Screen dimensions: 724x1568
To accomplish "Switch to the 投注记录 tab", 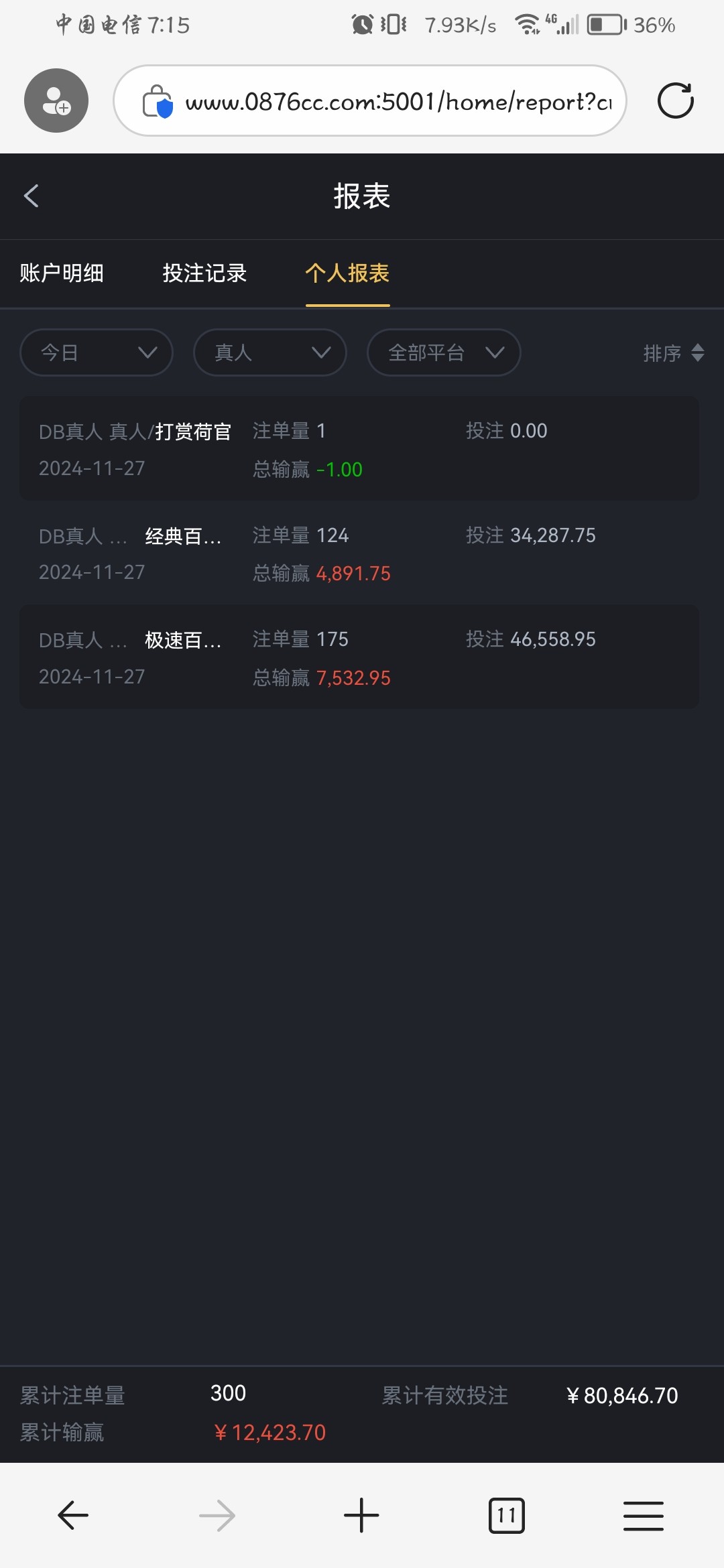I will click(204, 273).
